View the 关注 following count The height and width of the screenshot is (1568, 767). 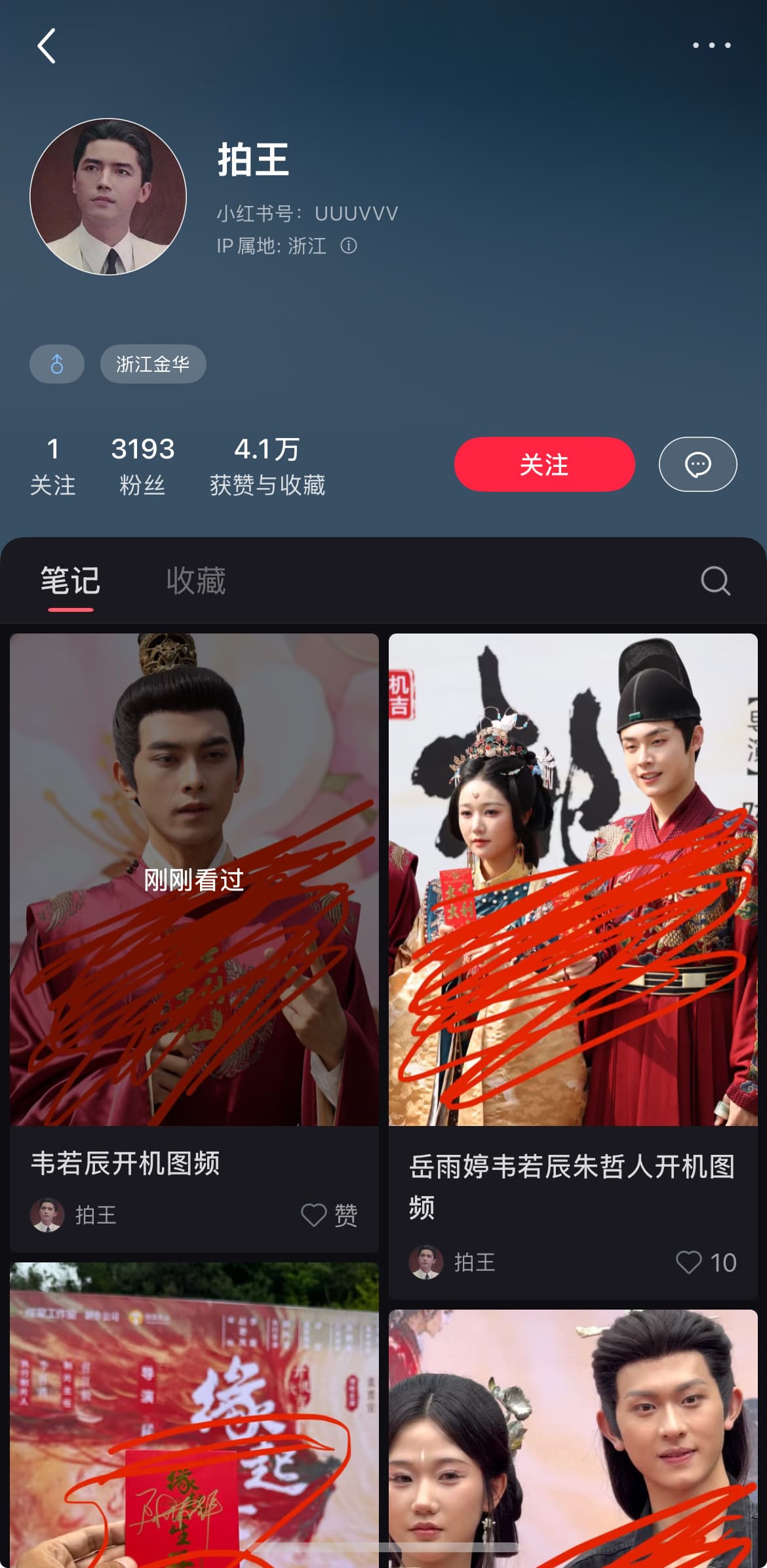[52, 466]
